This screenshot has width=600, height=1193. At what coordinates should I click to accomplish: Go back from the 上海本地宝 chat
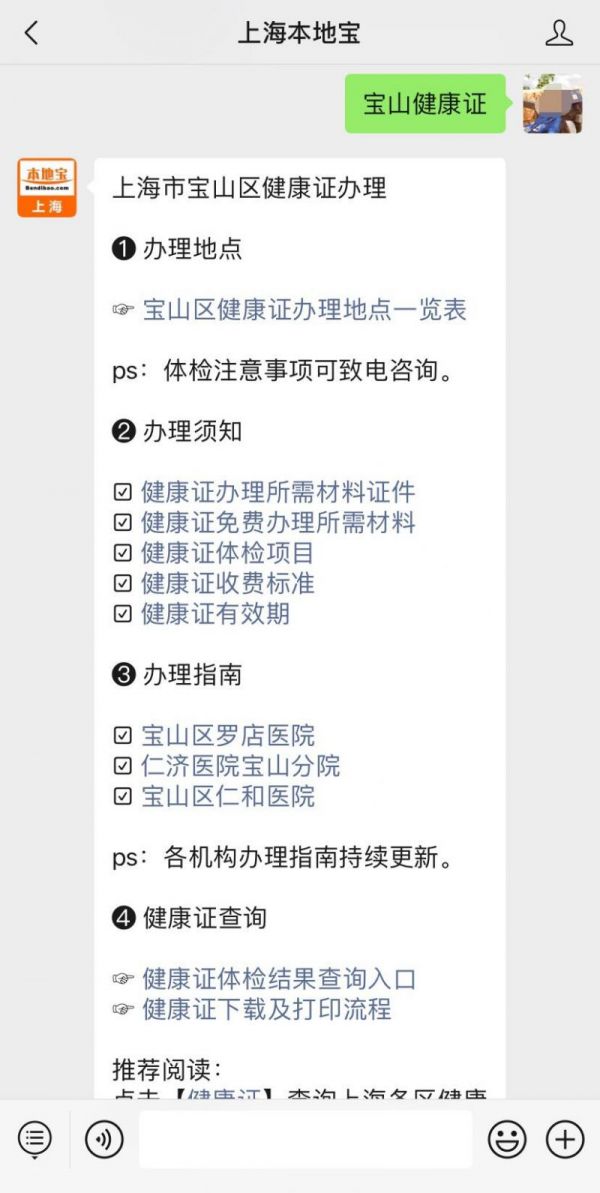pyautogui.click(x=31, y=33)
